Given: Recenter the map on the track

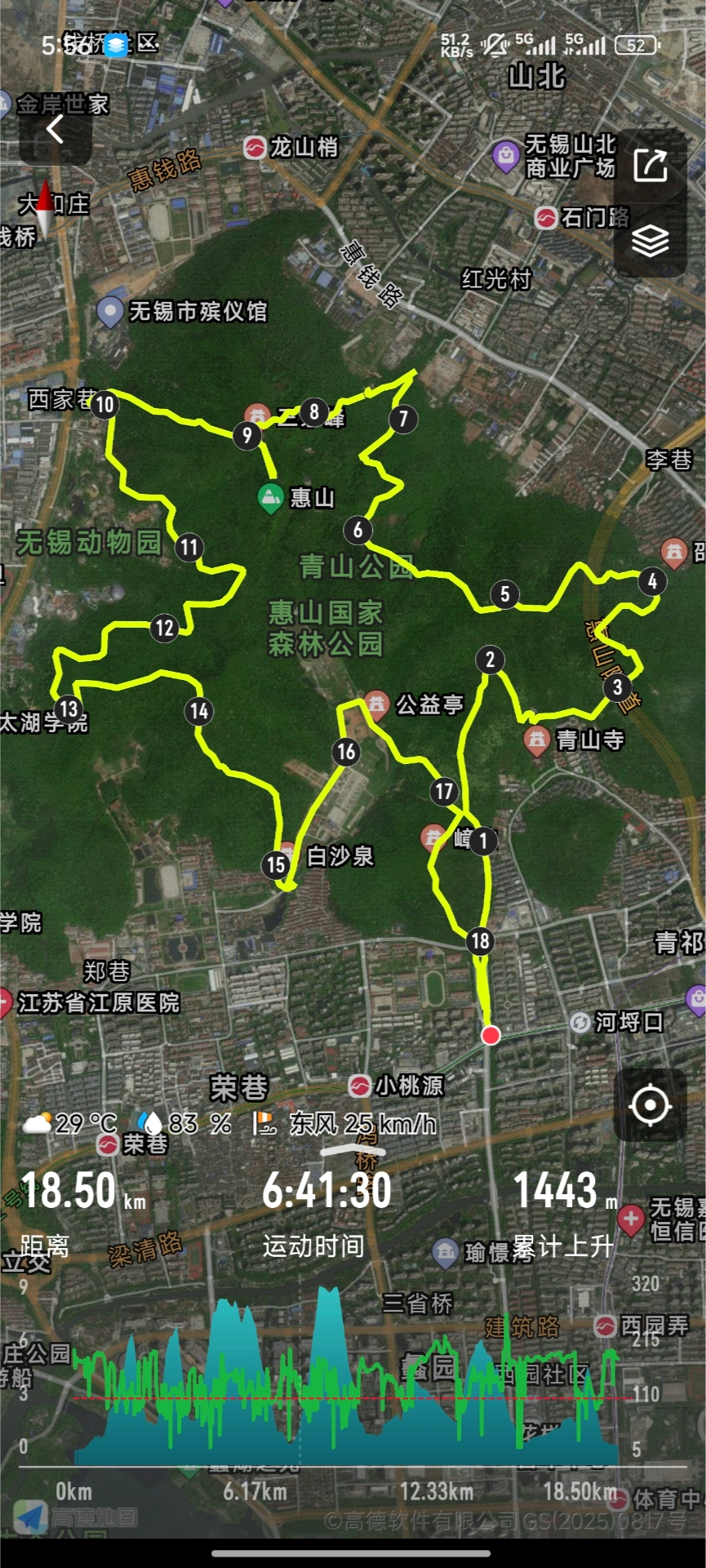Looking at the screenshot, I should tap(650, 1105).
